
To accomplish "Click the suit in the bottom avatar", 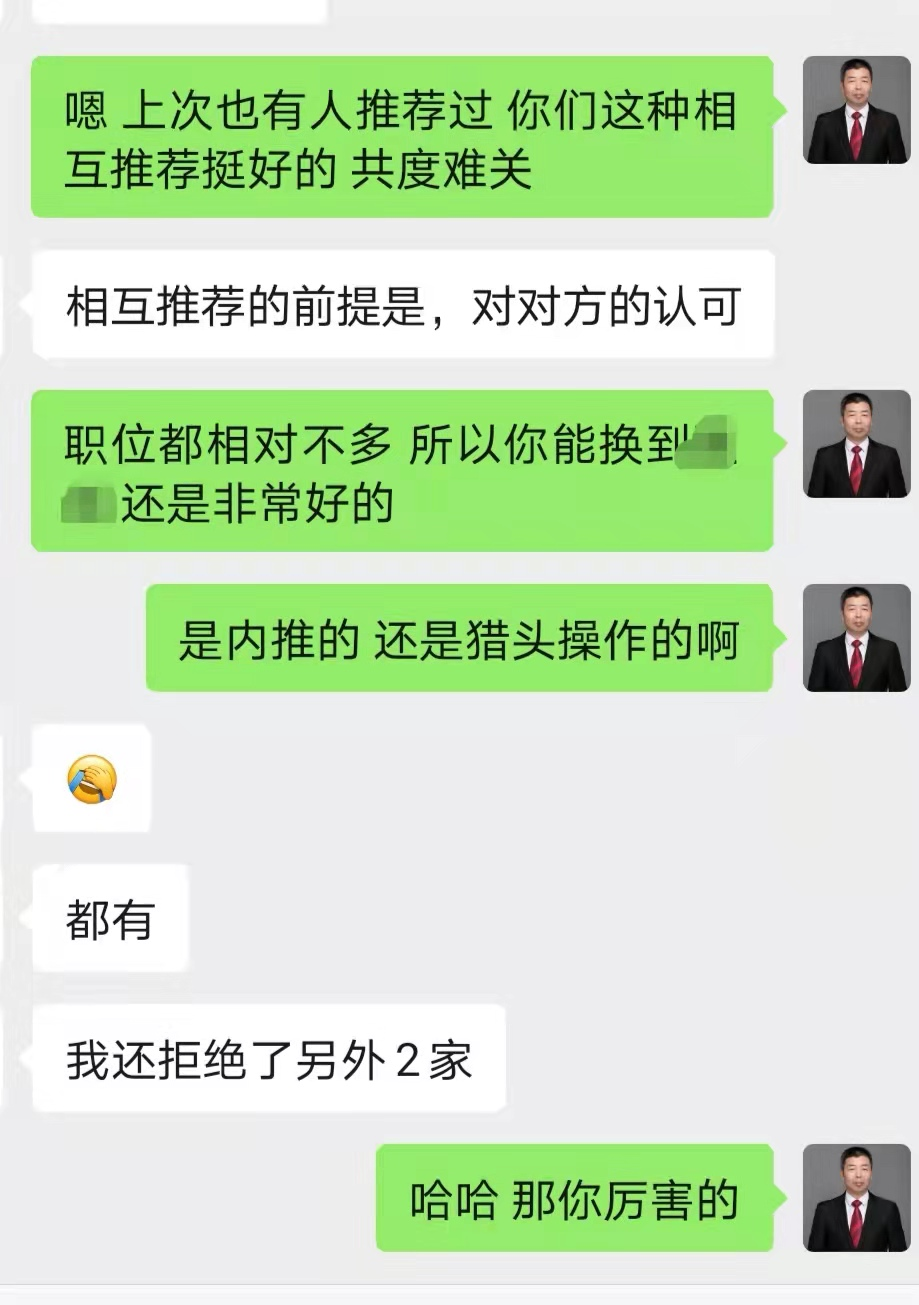I will pyautogui.click(x=857, y=1225).
